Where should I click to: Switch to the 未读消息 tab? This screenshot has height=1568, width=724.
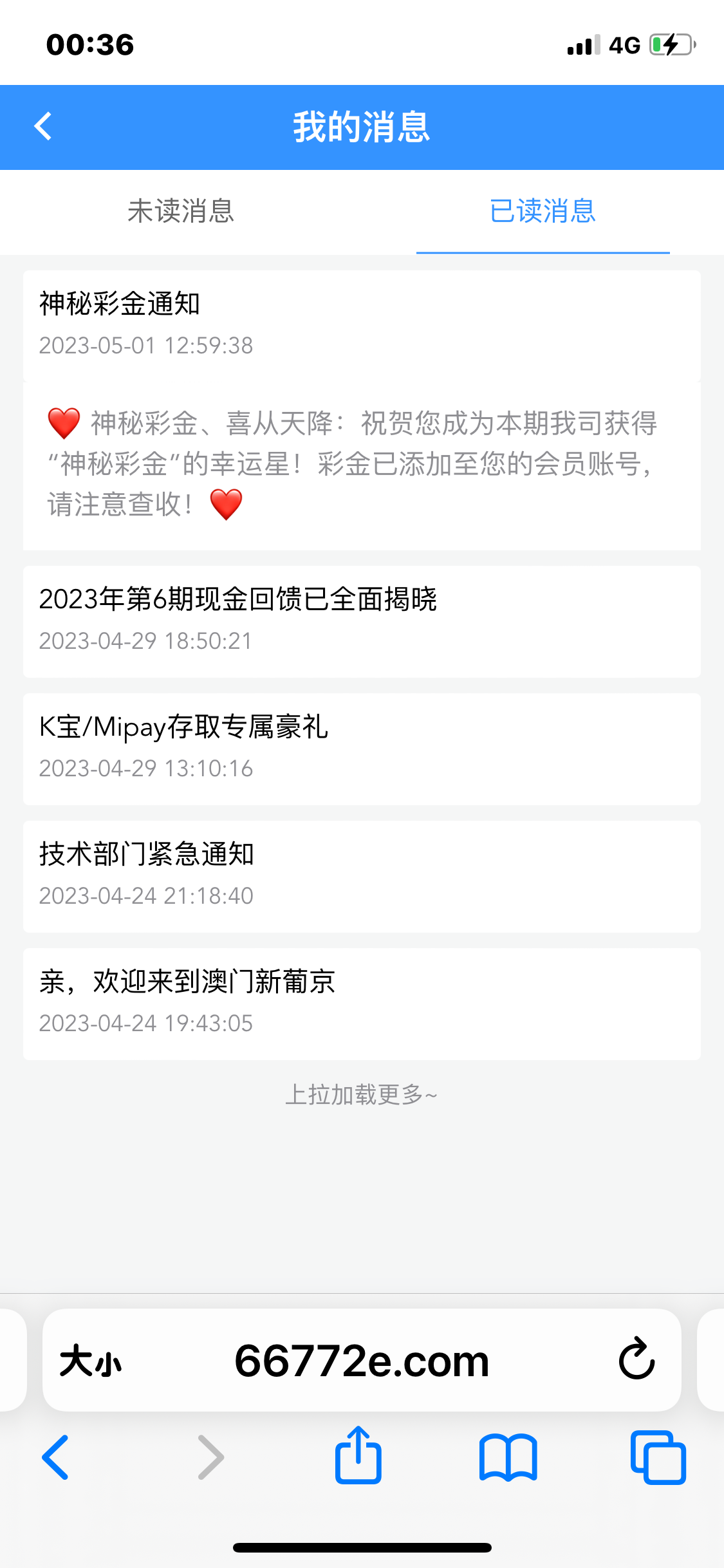point(181,211)
